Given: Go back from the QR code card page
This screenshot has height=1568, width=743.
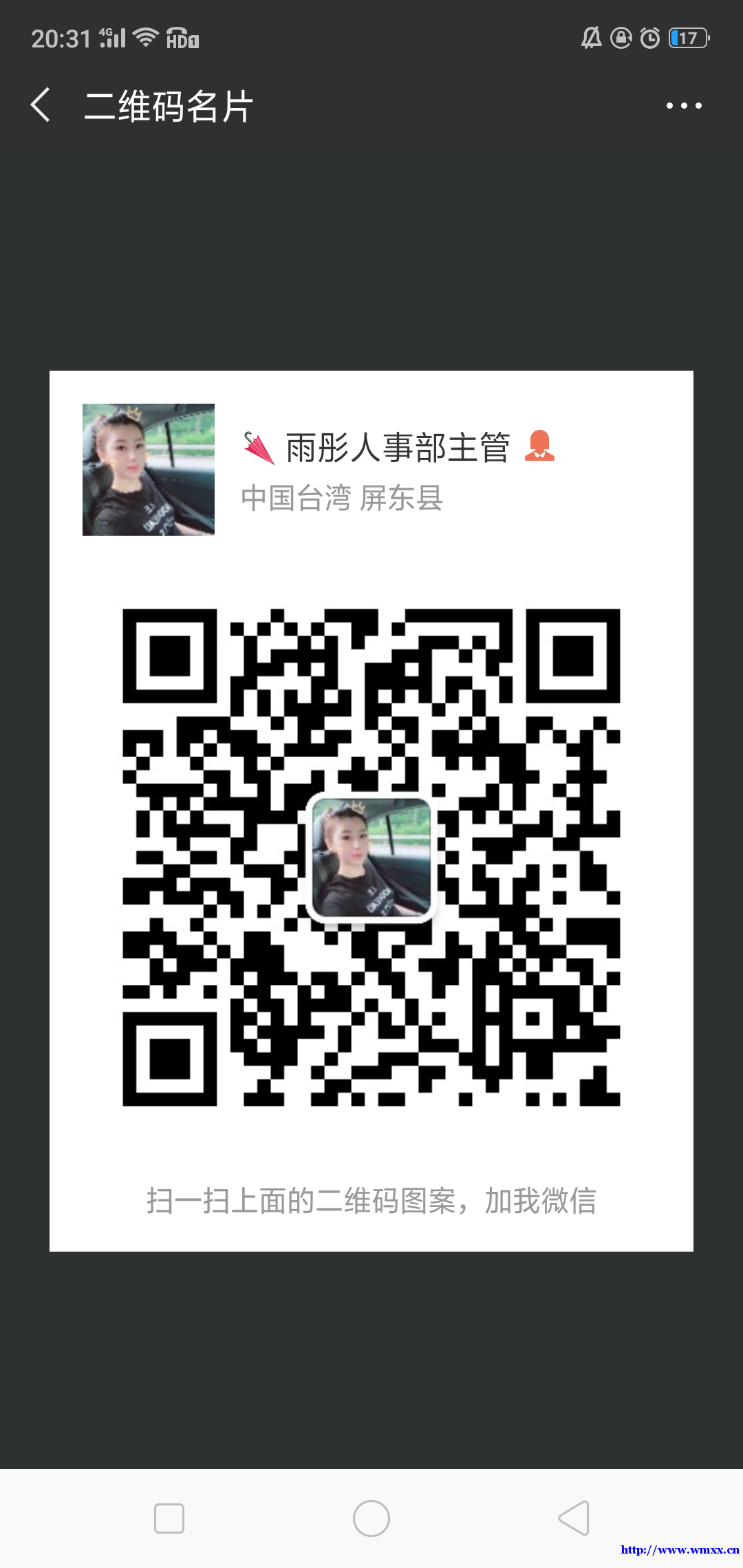Looking at the screenshot, I should (x=41, y=105).
